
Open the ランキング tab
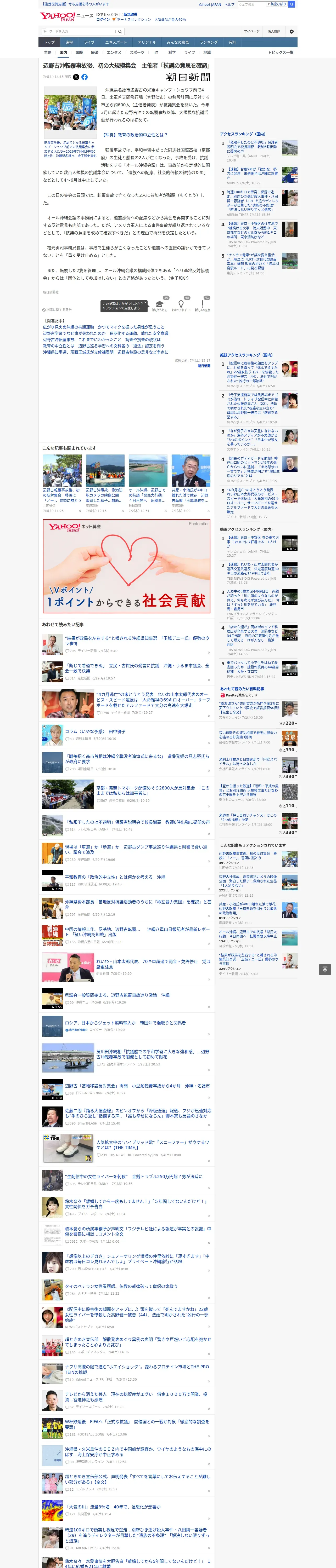click(x=209, y=43)
